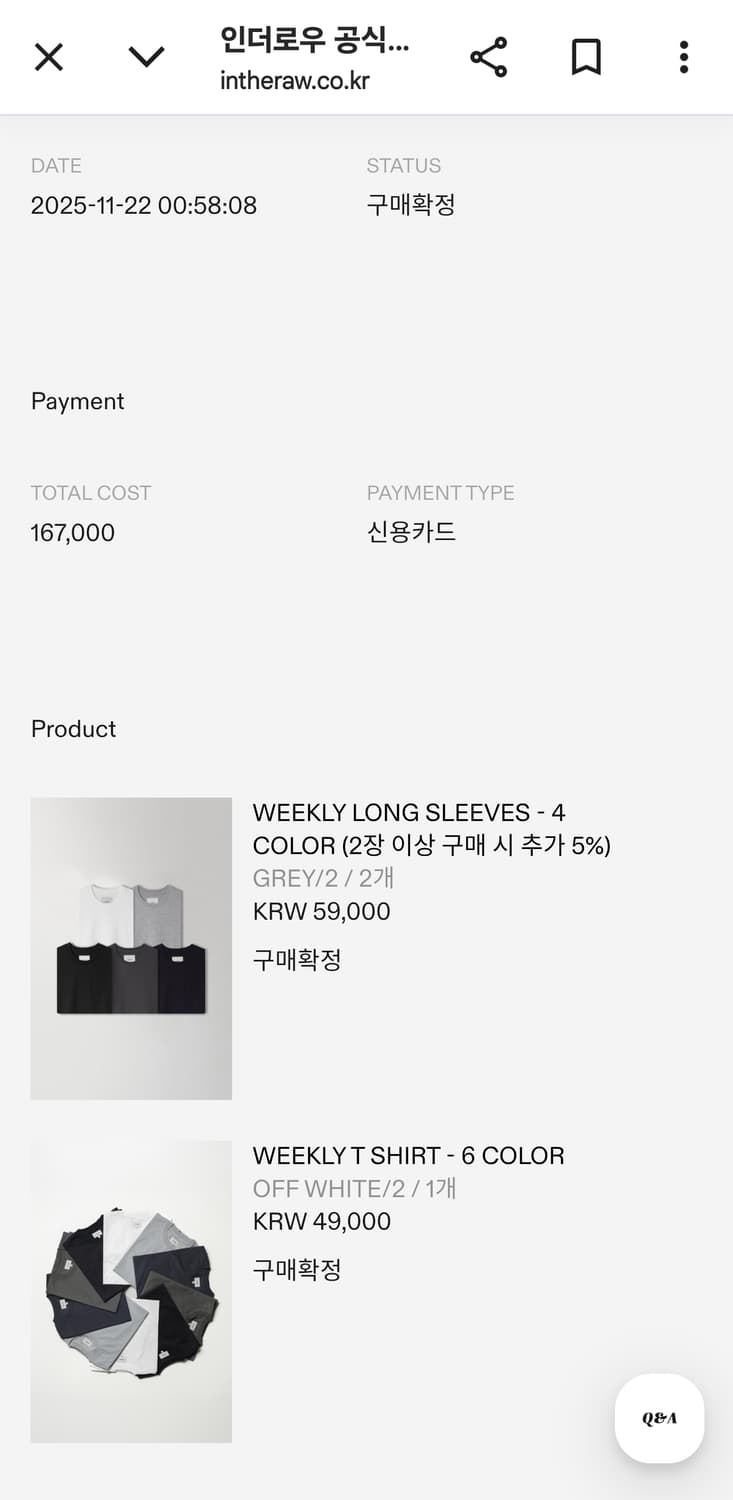Viewport: 733px width, 1500px height.
Task: Open the Weekly T Shirt product image
Action: pos(131,1291)
